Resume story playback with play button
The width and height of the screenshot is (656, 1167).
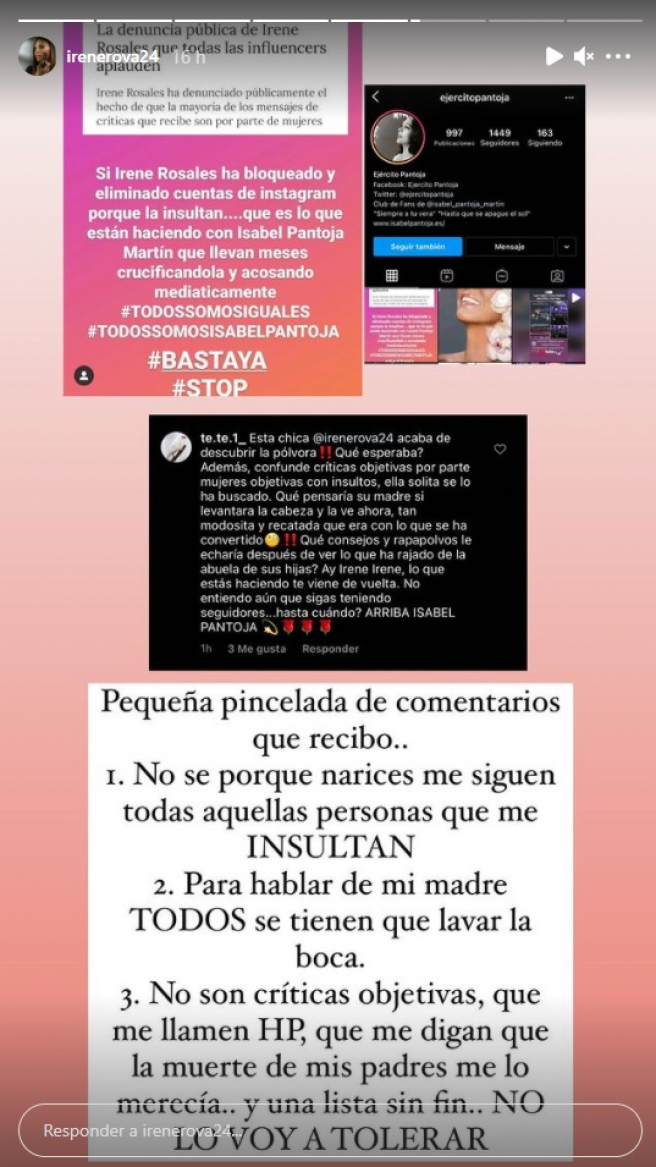click(554, 57)
